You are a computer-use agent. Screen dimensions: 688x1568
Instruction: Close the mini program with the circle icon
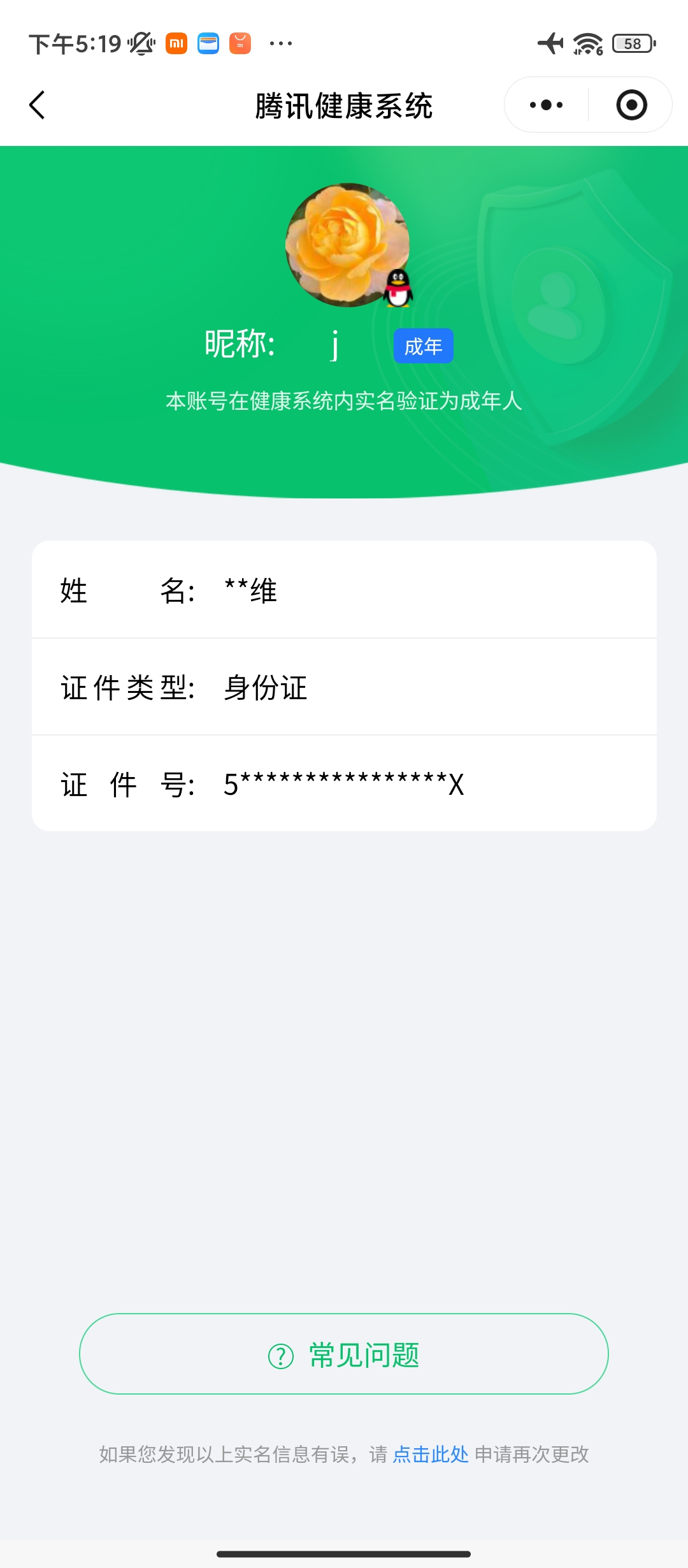(x=631, y=105)
